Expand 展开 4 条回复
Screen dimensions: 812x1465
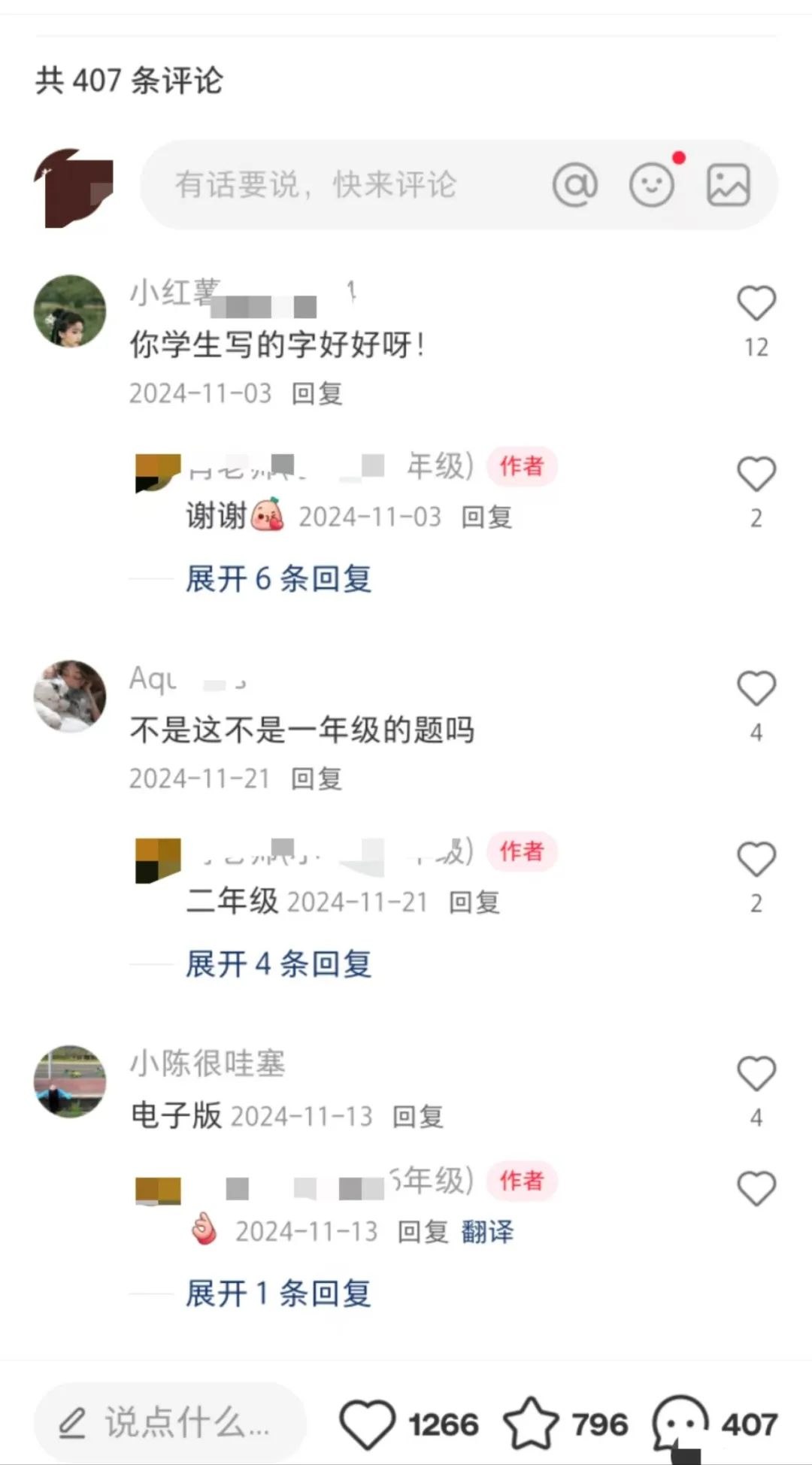[278, 964]
